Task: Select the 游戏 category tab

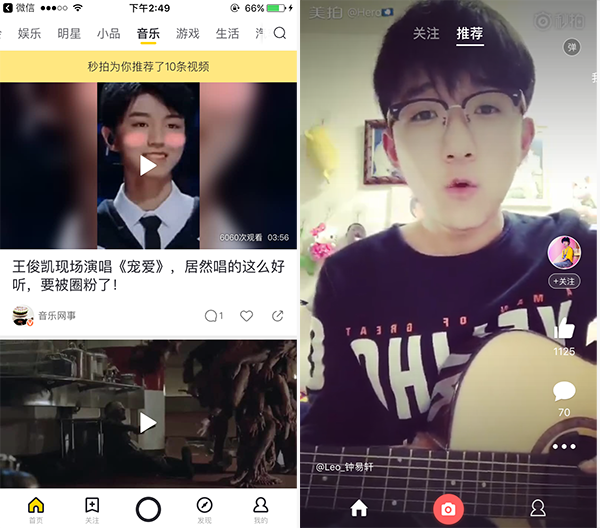Action: coord(187,33)
